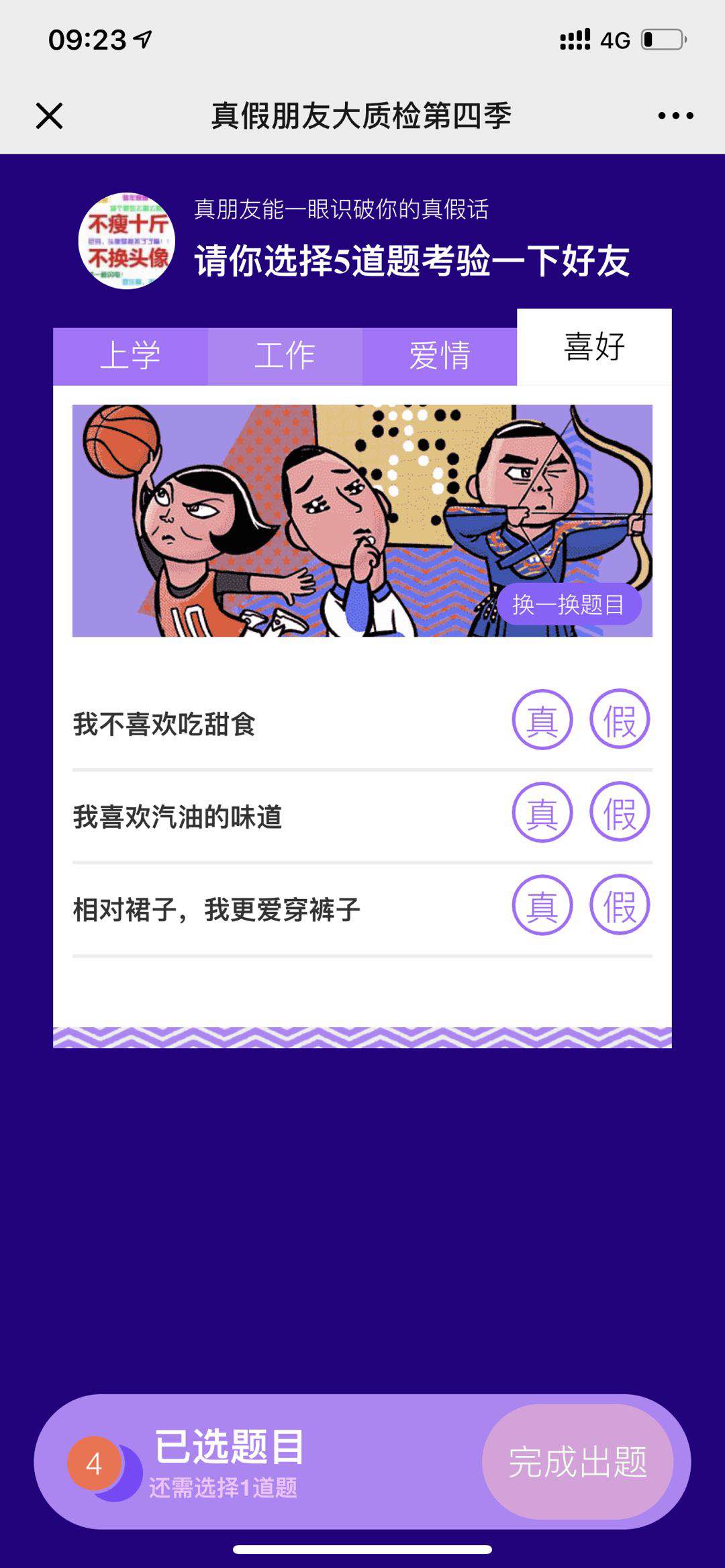Switch to the 工作 tab
Viewport: 725px width, 1568px height.
pyautogui.click(x=285, y=356)
